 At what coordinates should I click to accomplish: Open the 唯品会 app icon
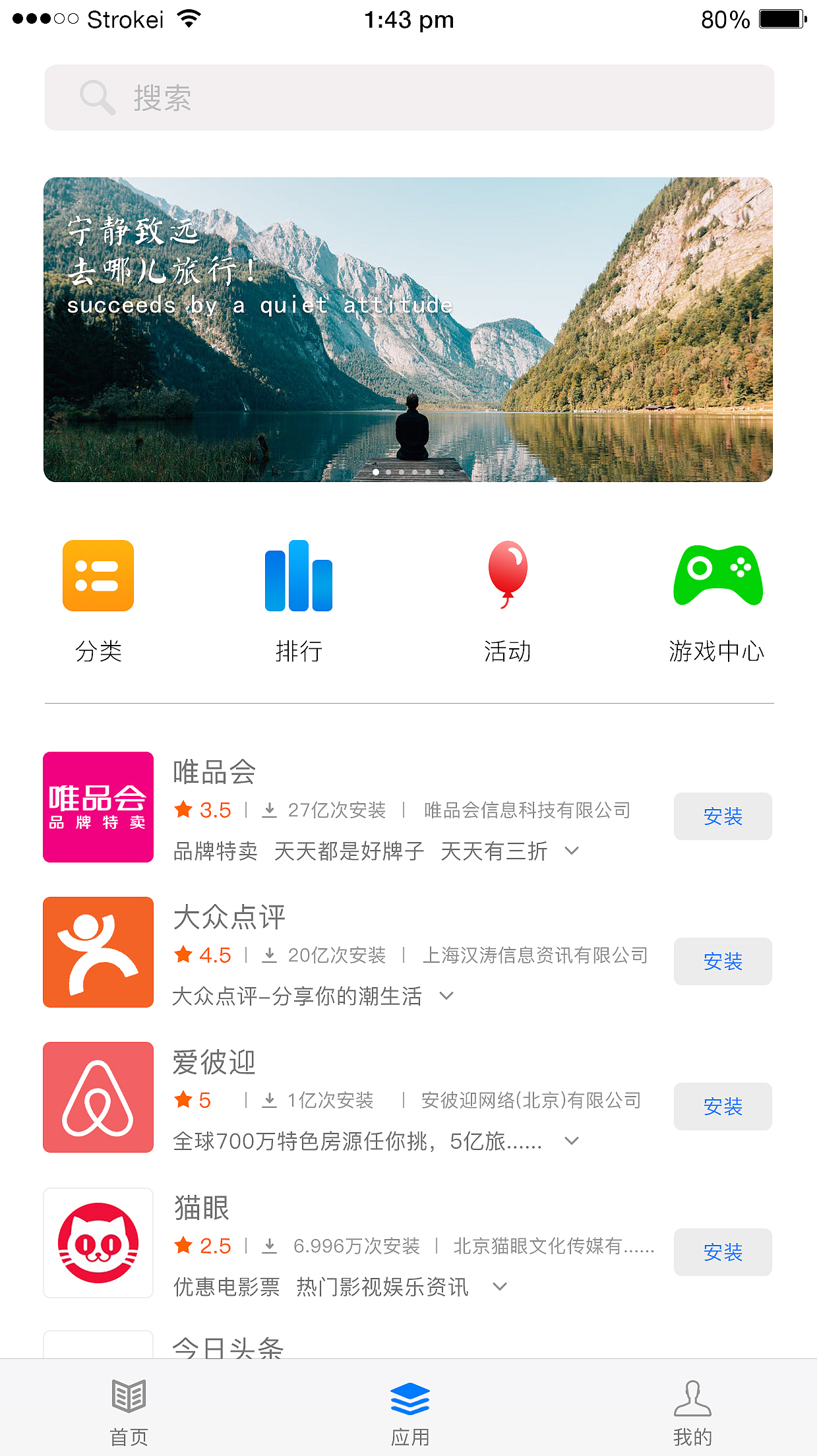(98, 807)
